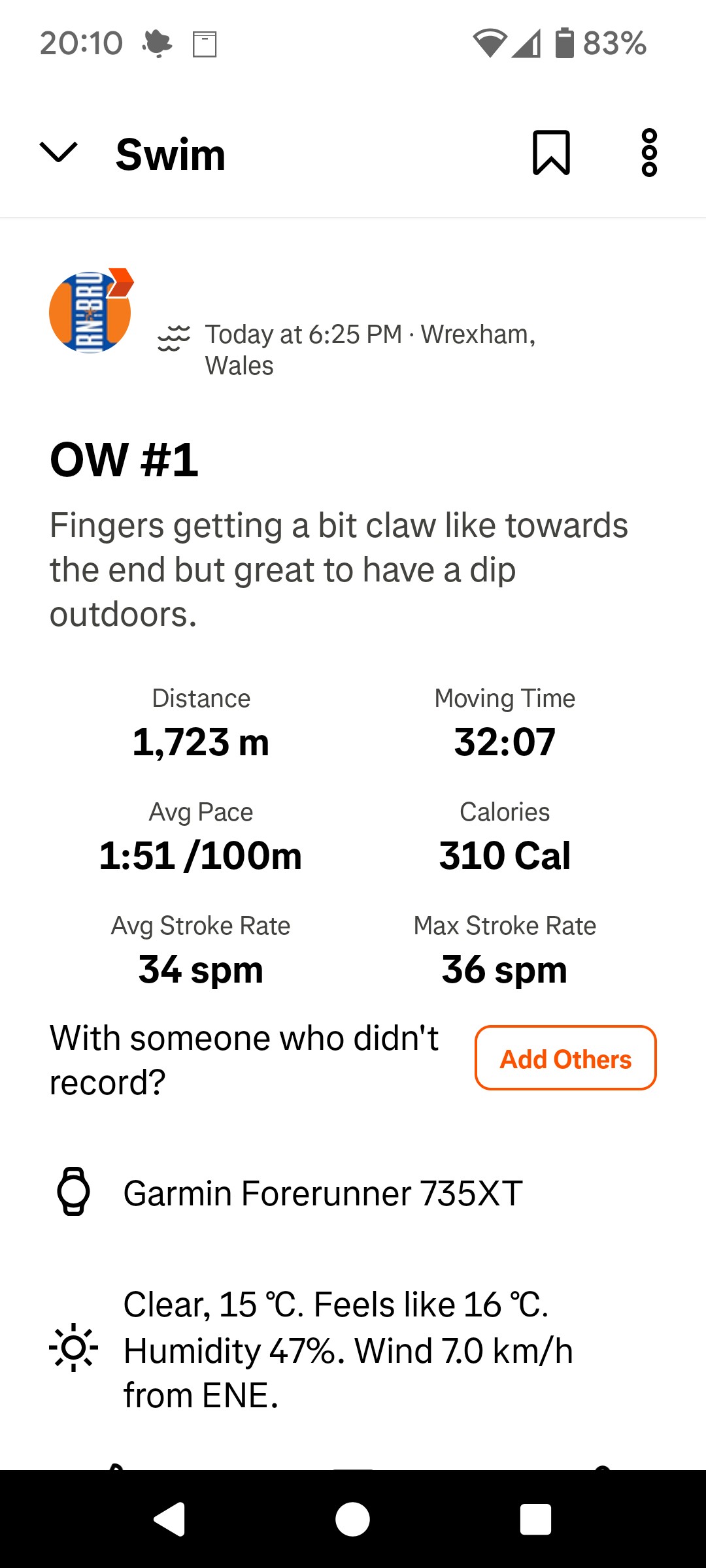The image size is (706, 1568).
Task: Tap the Add Others button
Action: [x=565, y=1058]
